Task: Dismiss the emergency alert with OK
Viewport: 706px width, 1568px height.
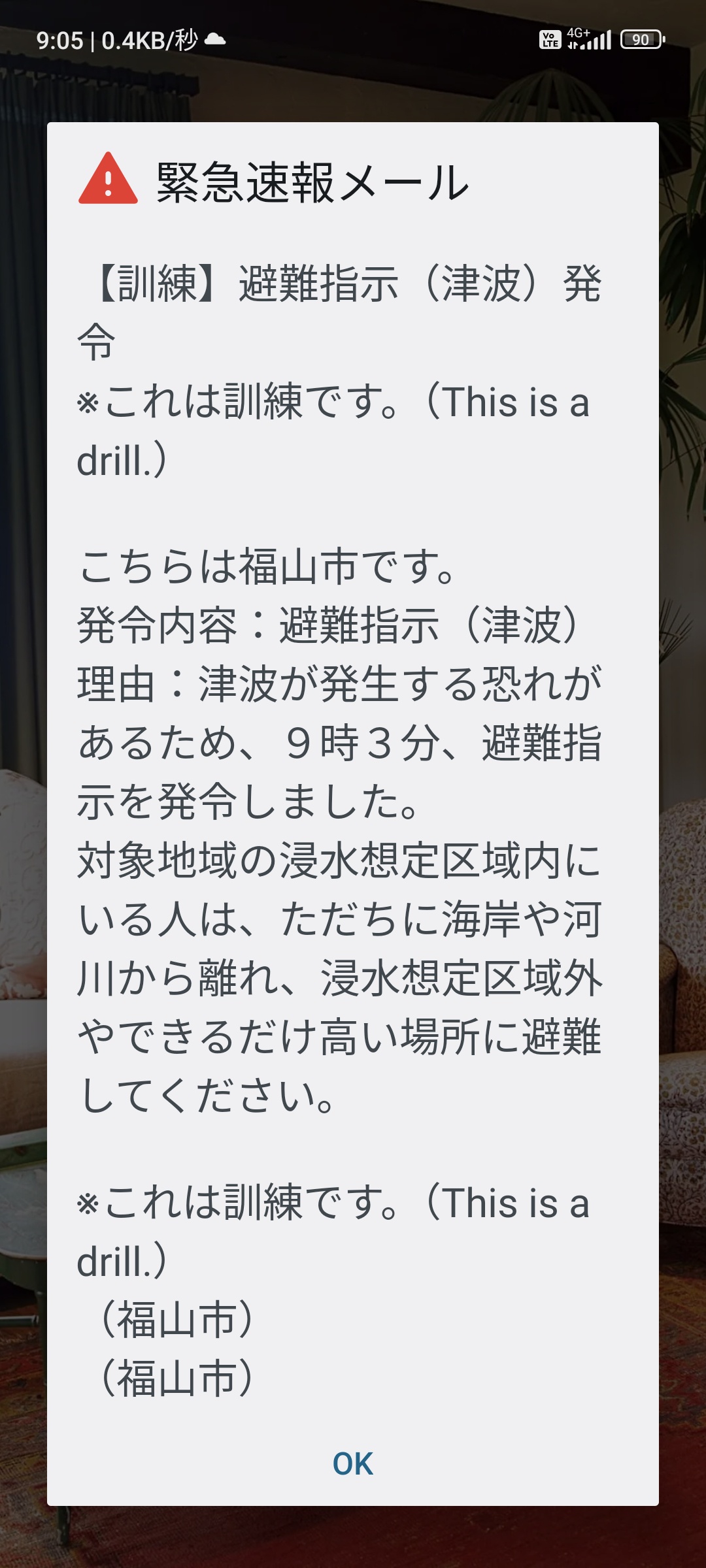Action: tap(352, 1464)
